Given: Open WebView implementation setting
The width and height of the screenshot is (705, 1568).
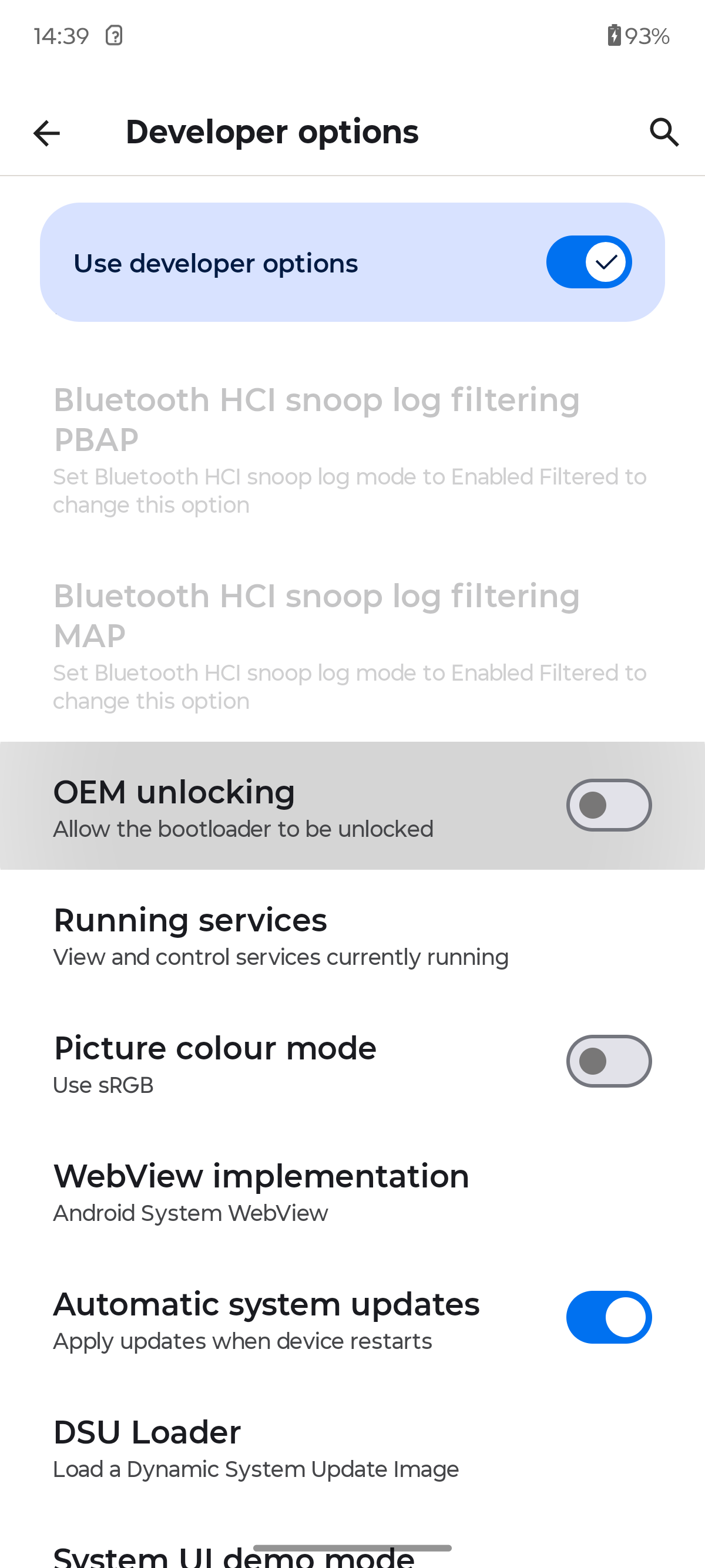Looking at the screenshot, I should coord(262,1192).
